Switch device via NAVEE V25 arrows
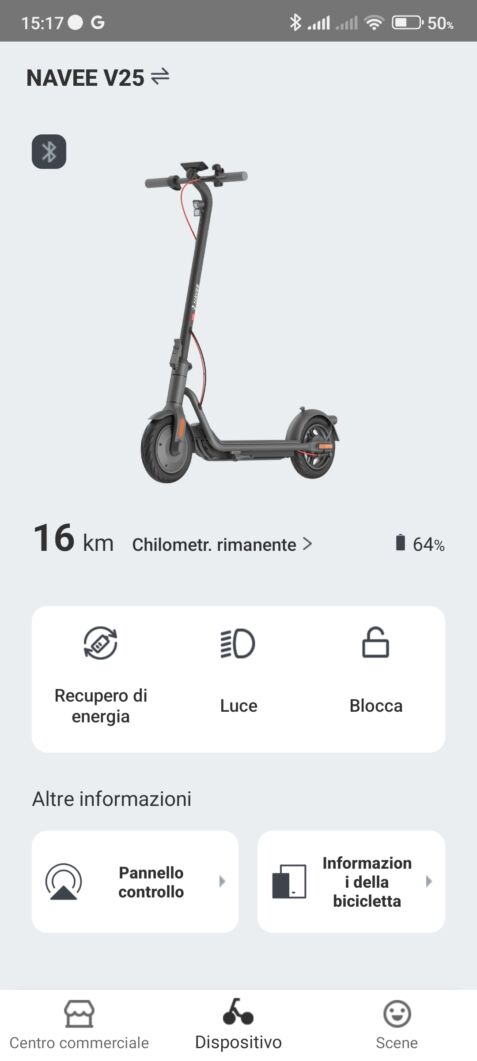Image resolution: width=477 pixels, height=1061 pixels. click(x=160, y=77)
